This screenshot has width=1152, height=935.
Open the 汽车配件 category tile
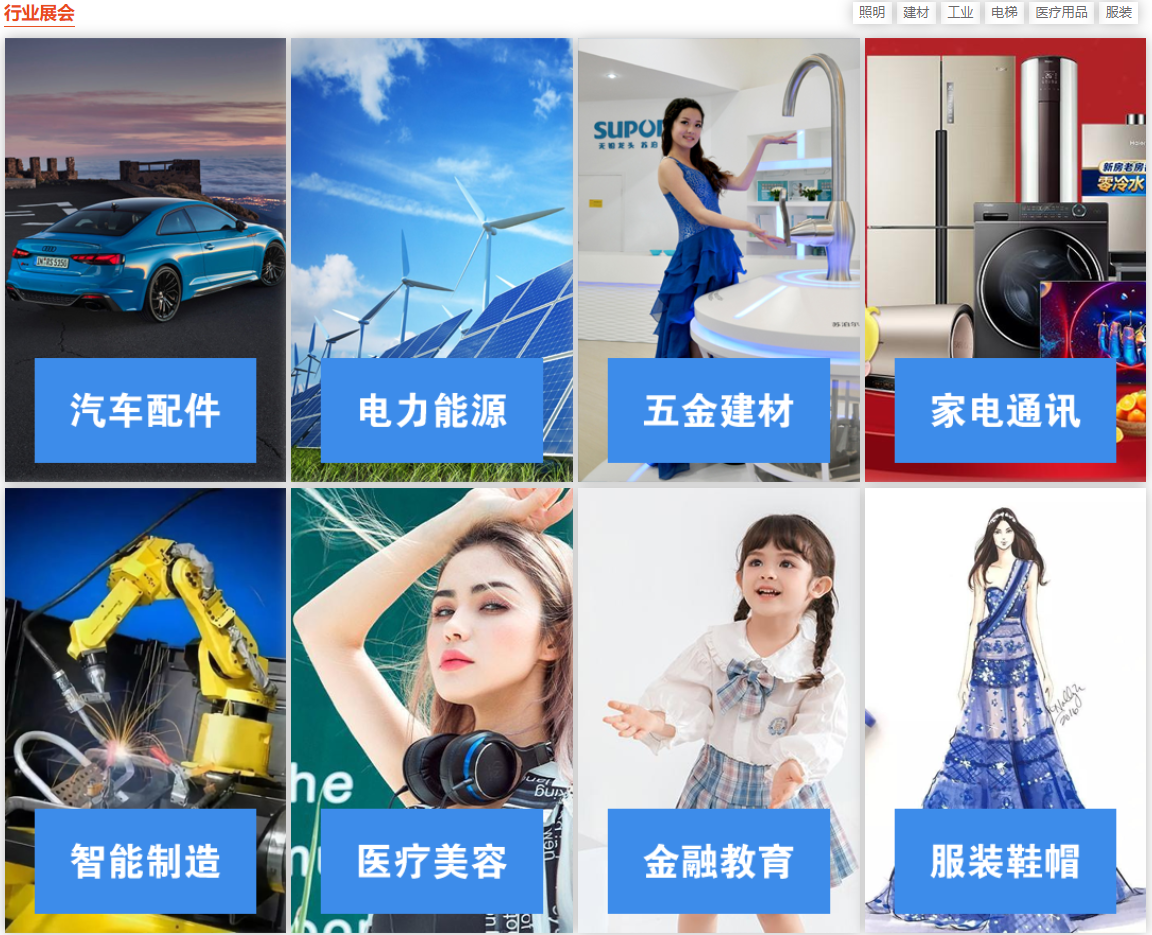pos(145,260)
